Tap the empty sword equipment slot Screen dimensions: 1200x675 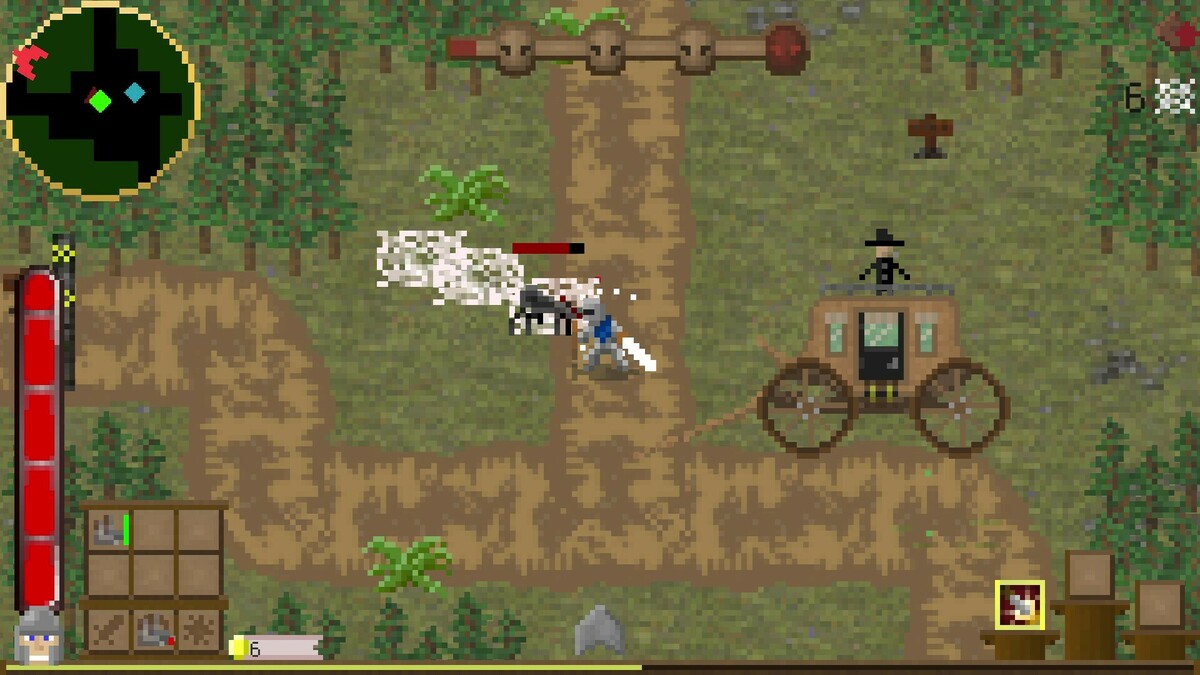[108, 631]
